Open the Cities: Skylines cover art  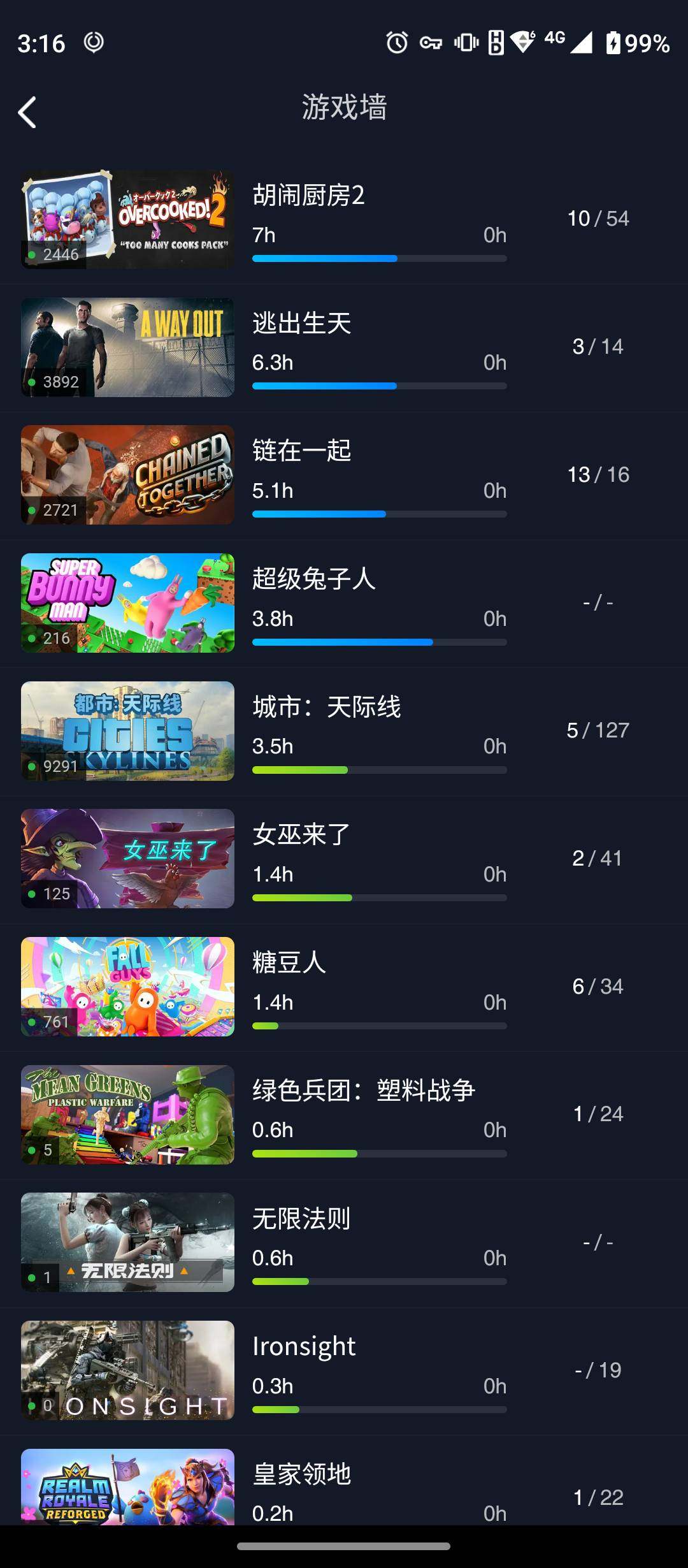pyautogui.click(x=126, y=731)
